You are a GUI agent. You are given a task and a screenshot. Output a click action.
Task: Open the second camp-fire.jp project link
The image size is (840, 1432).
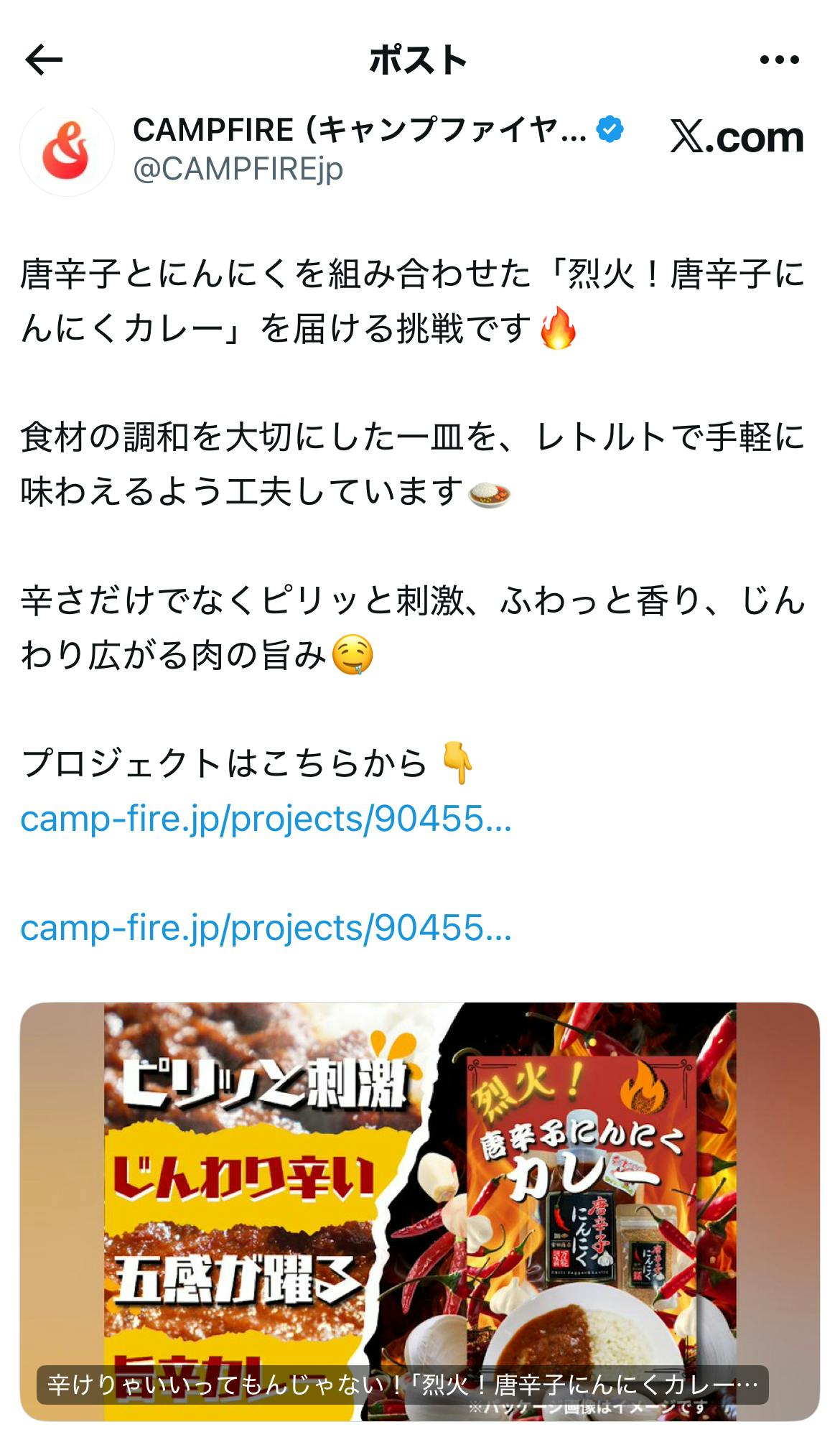pyautogui.click(x=266, y=927)
